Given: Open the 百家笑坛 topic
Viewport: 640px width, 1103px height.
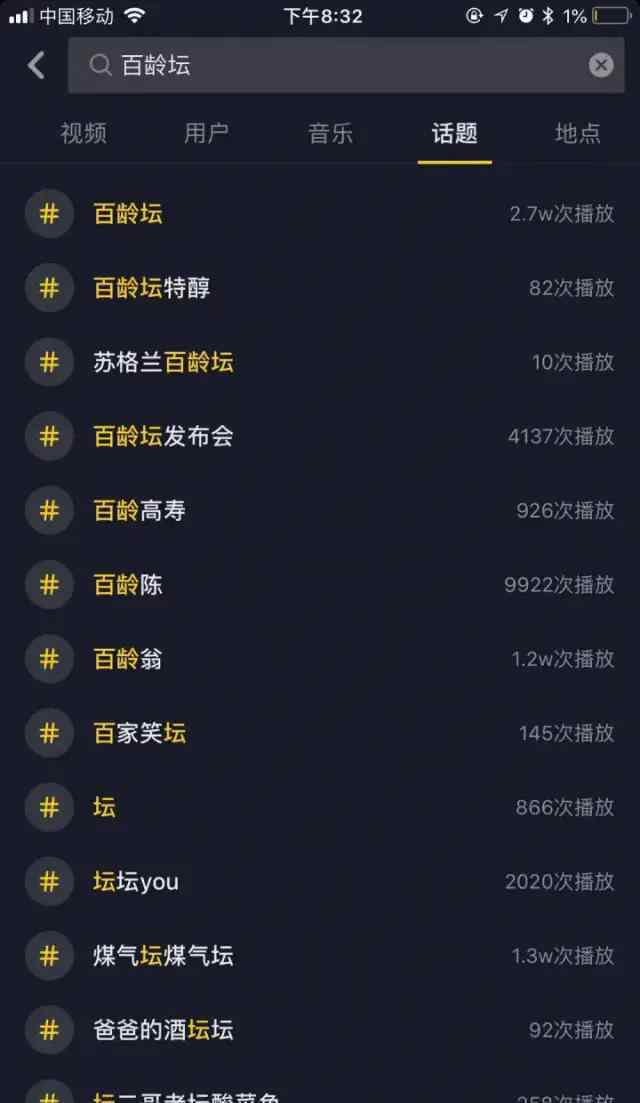Looking at the screenshot, I should pyautogui.click(x=140, y=733).
